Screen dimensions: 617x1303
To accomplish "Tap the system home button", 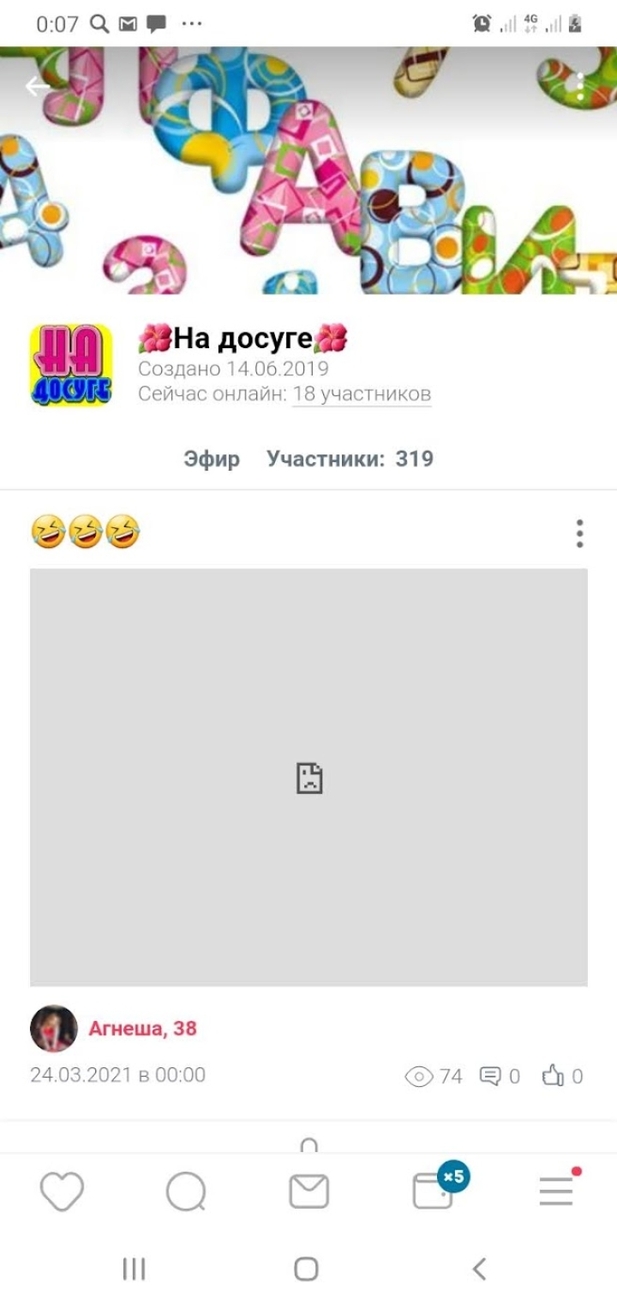I will (307, 1269).
